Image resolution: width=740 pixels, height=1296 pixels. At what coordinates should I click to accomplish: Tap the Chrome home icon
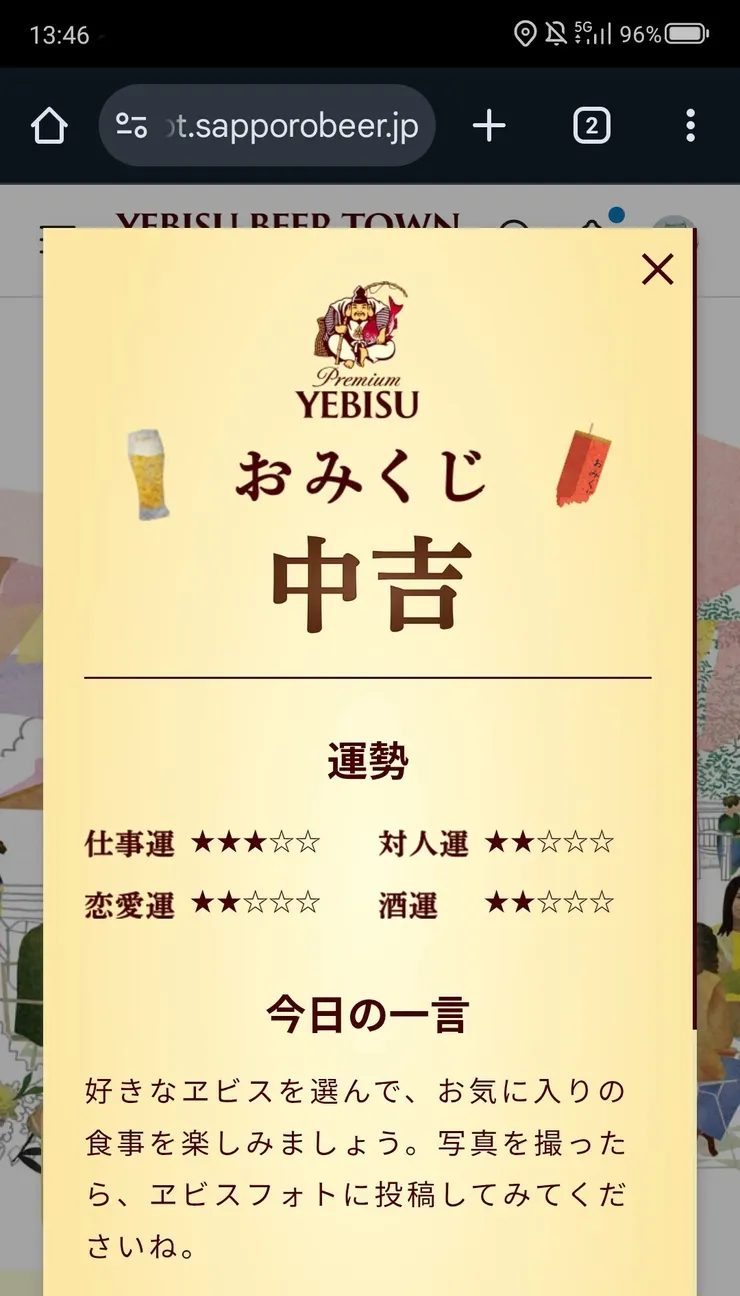click(49, 125)
